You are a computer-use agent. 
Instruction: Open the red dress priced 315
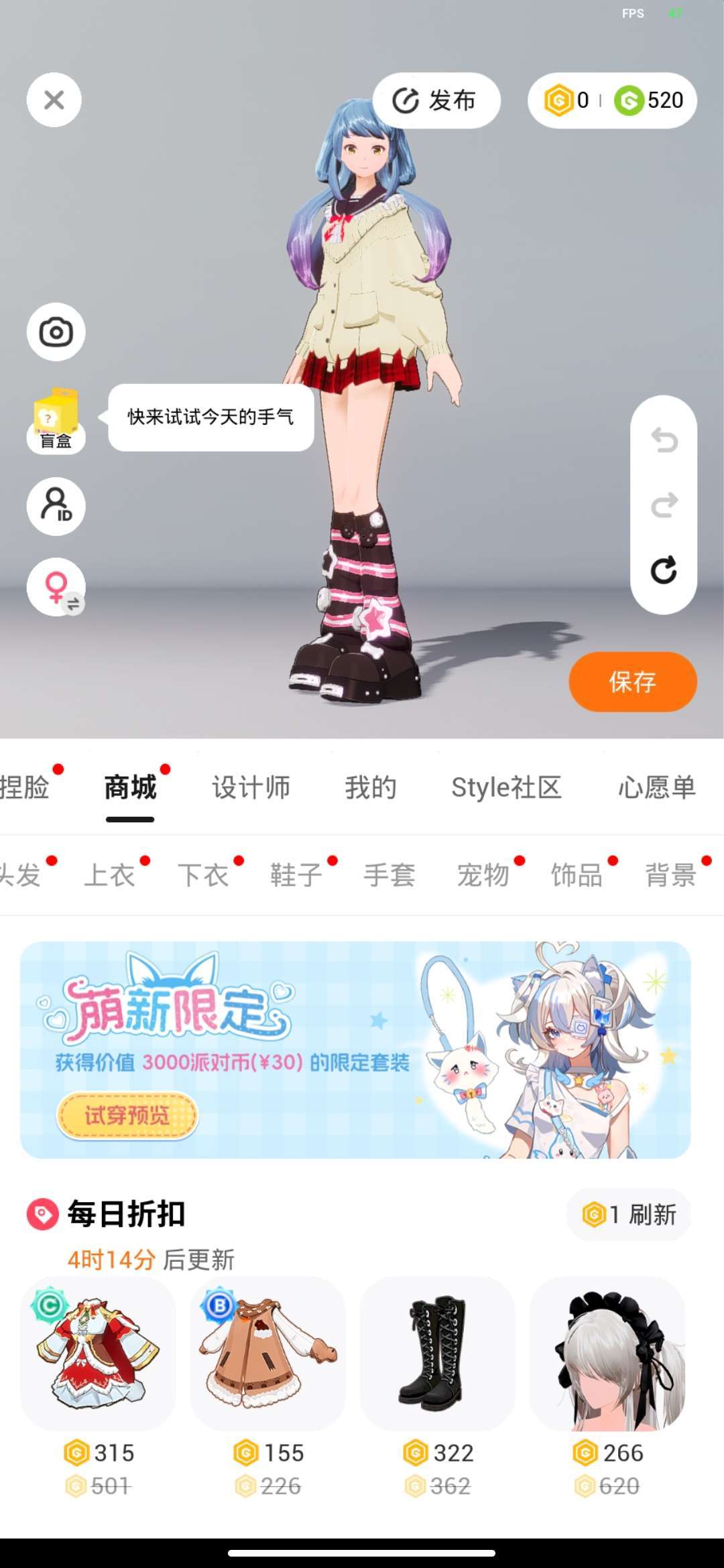(x=99, y=1354)
